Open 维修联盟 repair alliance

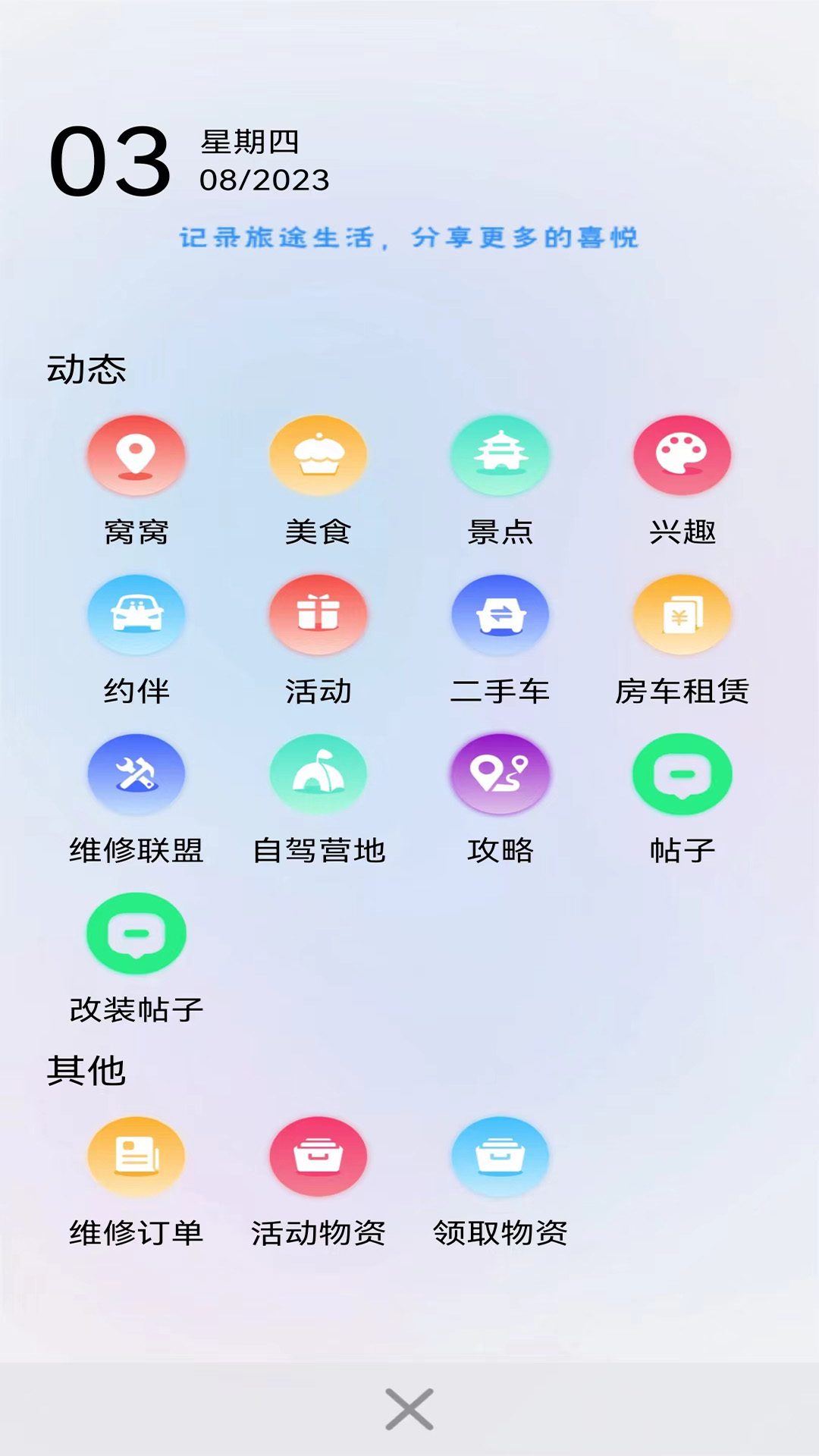pyautogui.click(x=136, y=773)
